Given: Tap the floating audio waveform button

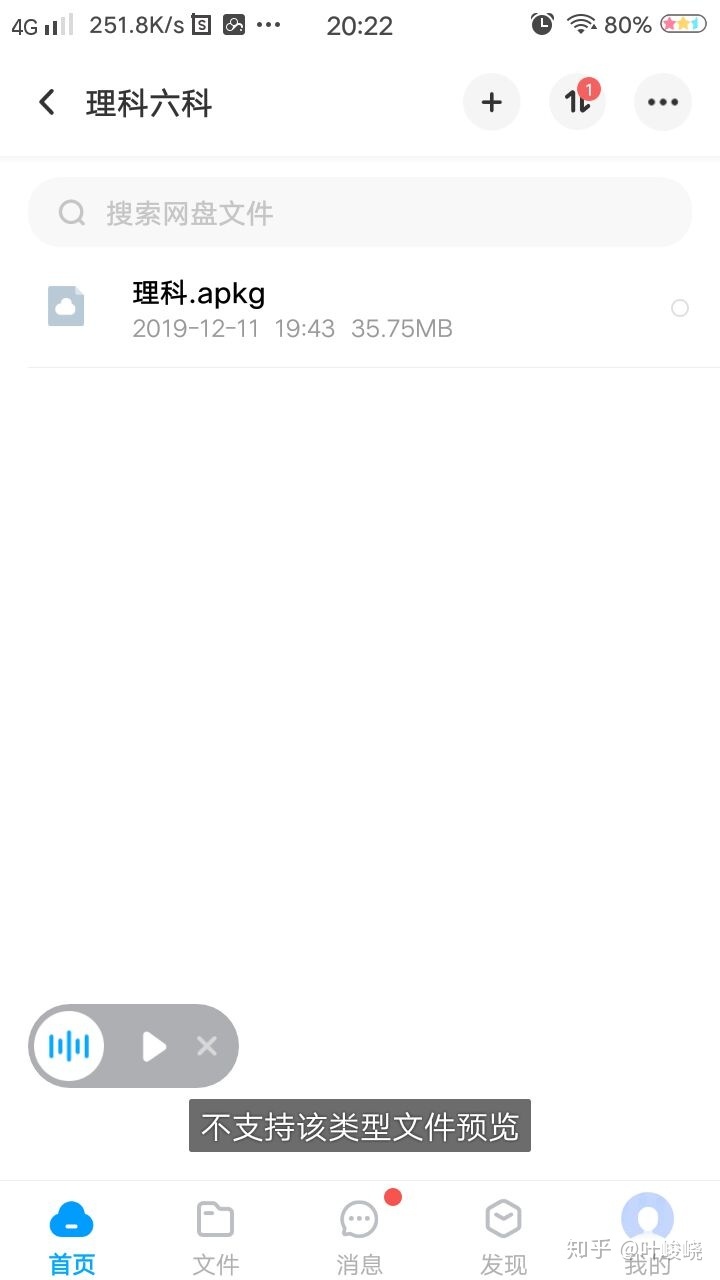Looking at the screenshot, I should point(69,1046).
